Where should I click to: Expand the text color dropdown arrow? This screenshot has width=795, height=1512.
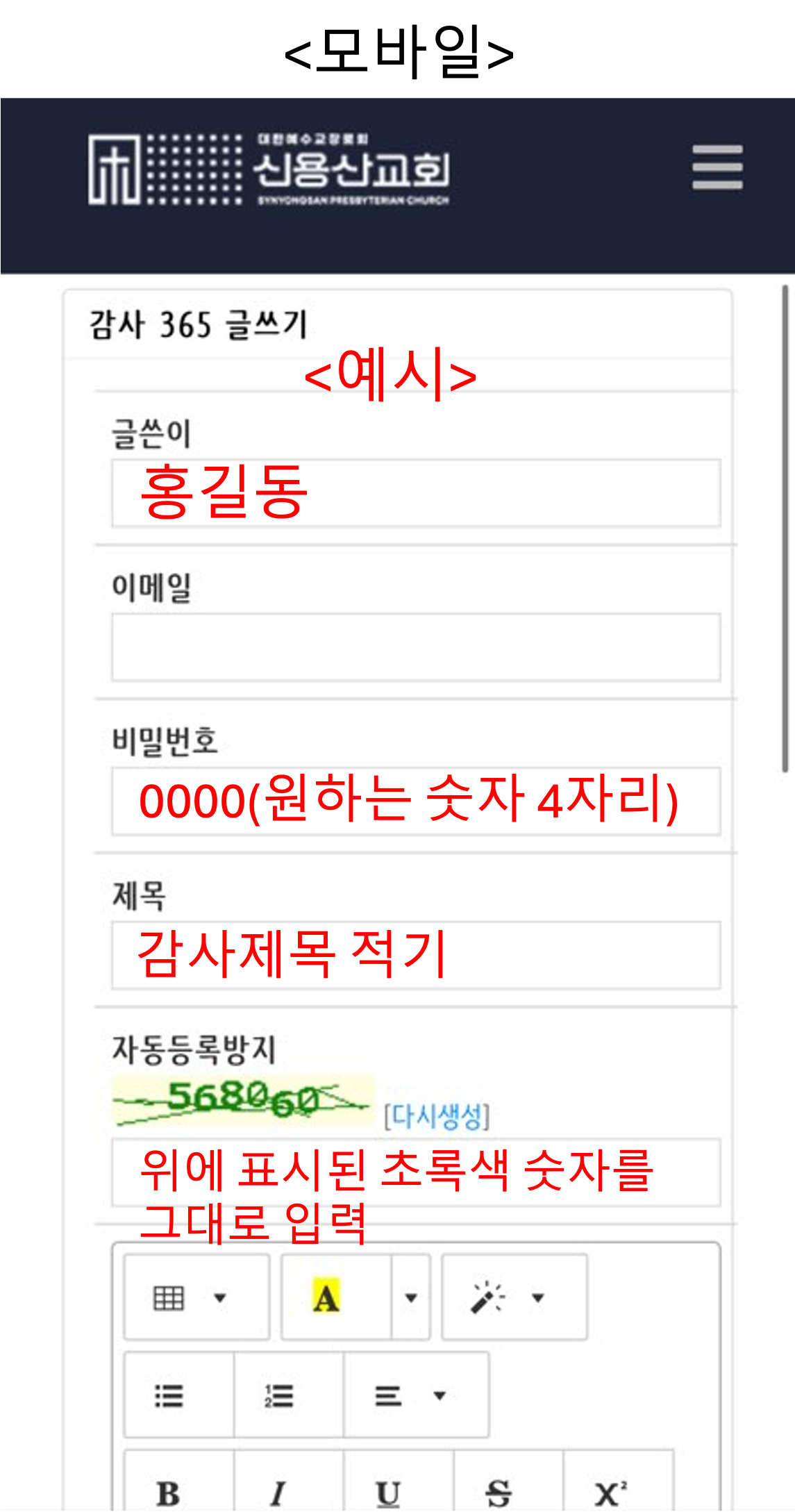pyautogui.click(x=411, y=1297)
